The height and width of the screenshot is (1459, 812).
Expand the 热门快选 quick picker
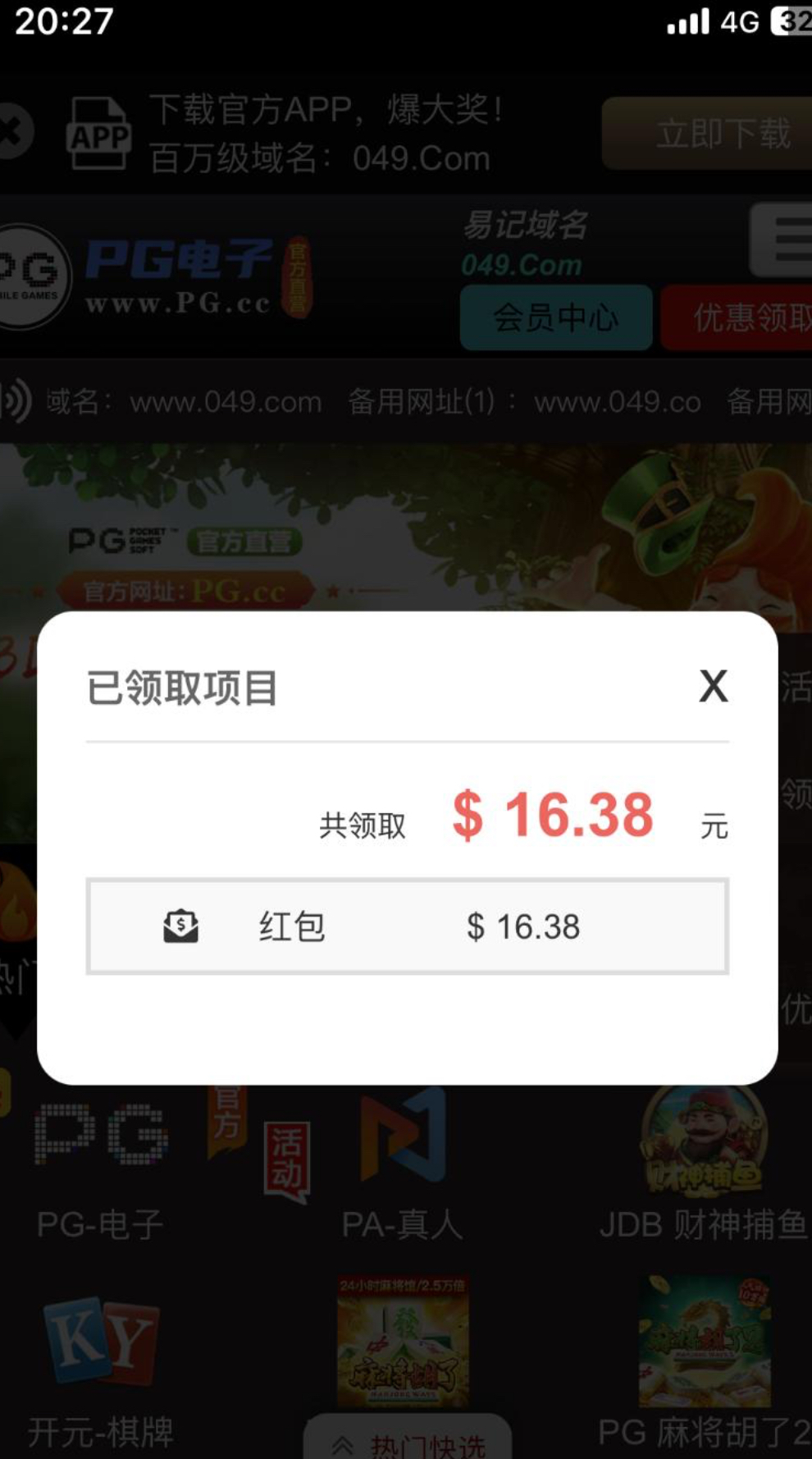408,1440
